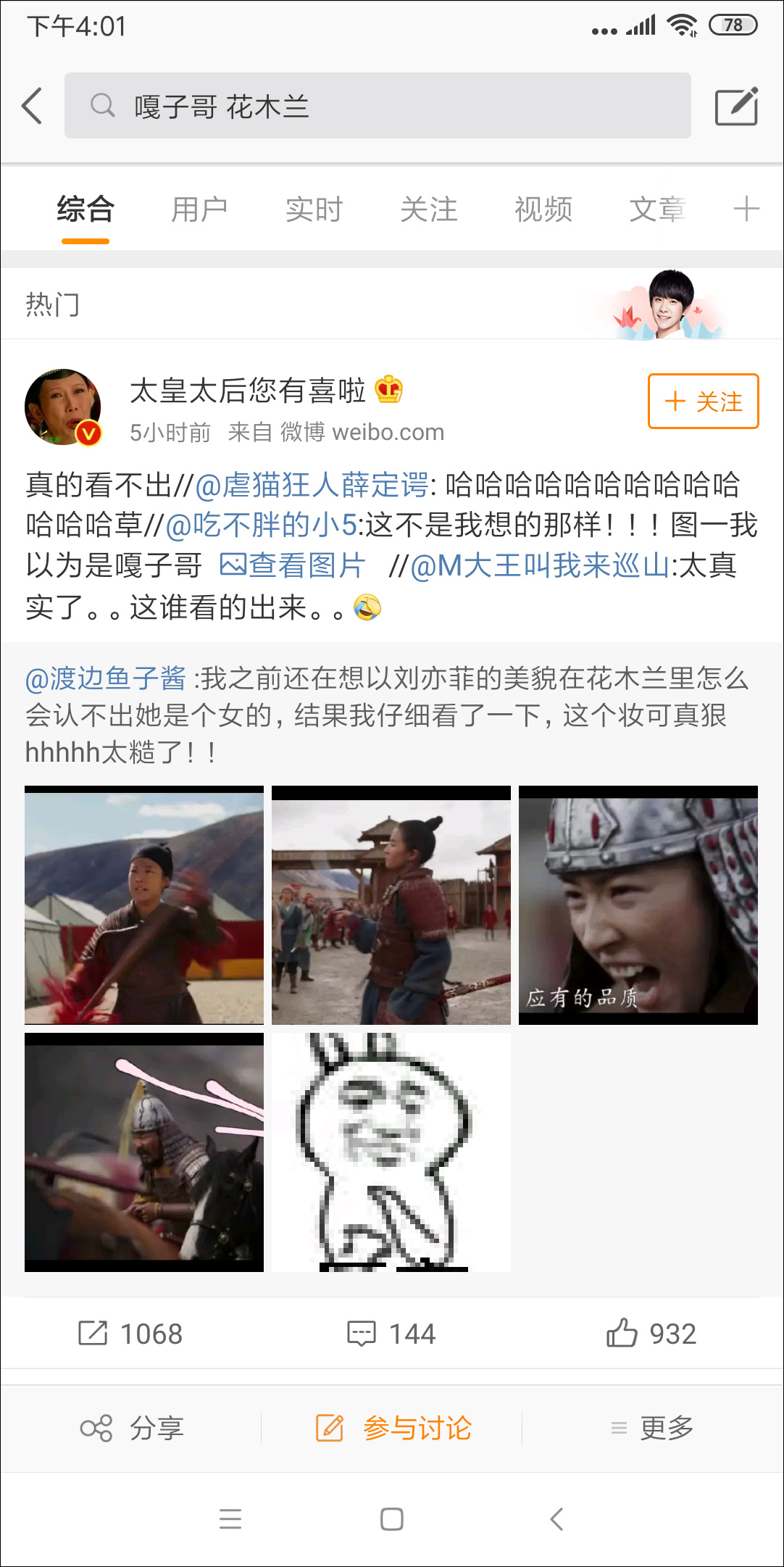
Task: Open the @虐猫狂人薛定谔 mention
Action: click(x=312, y=485)
